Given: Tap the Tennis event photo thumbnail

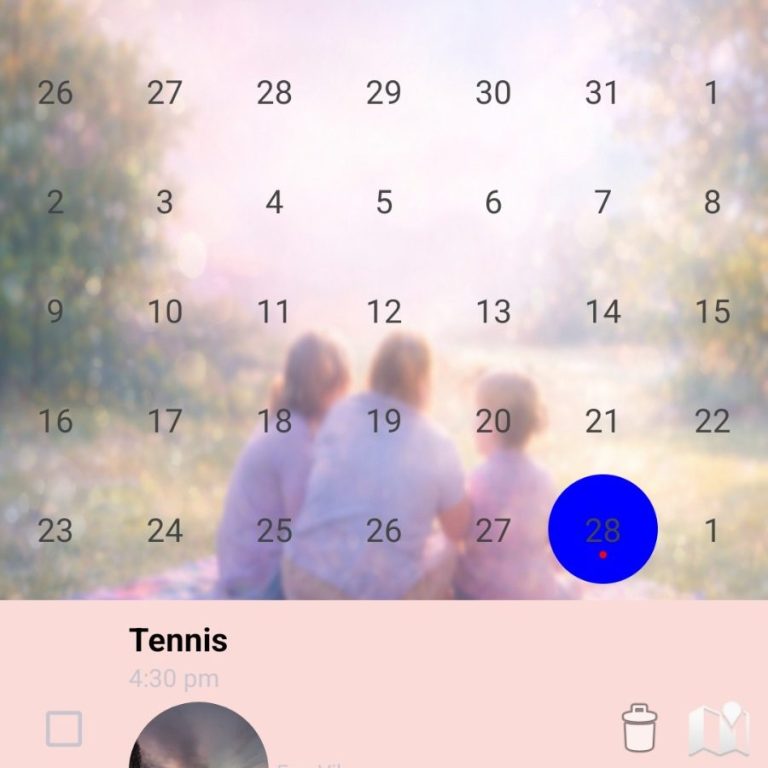Looking at the screenshot, I should (198, 740).
